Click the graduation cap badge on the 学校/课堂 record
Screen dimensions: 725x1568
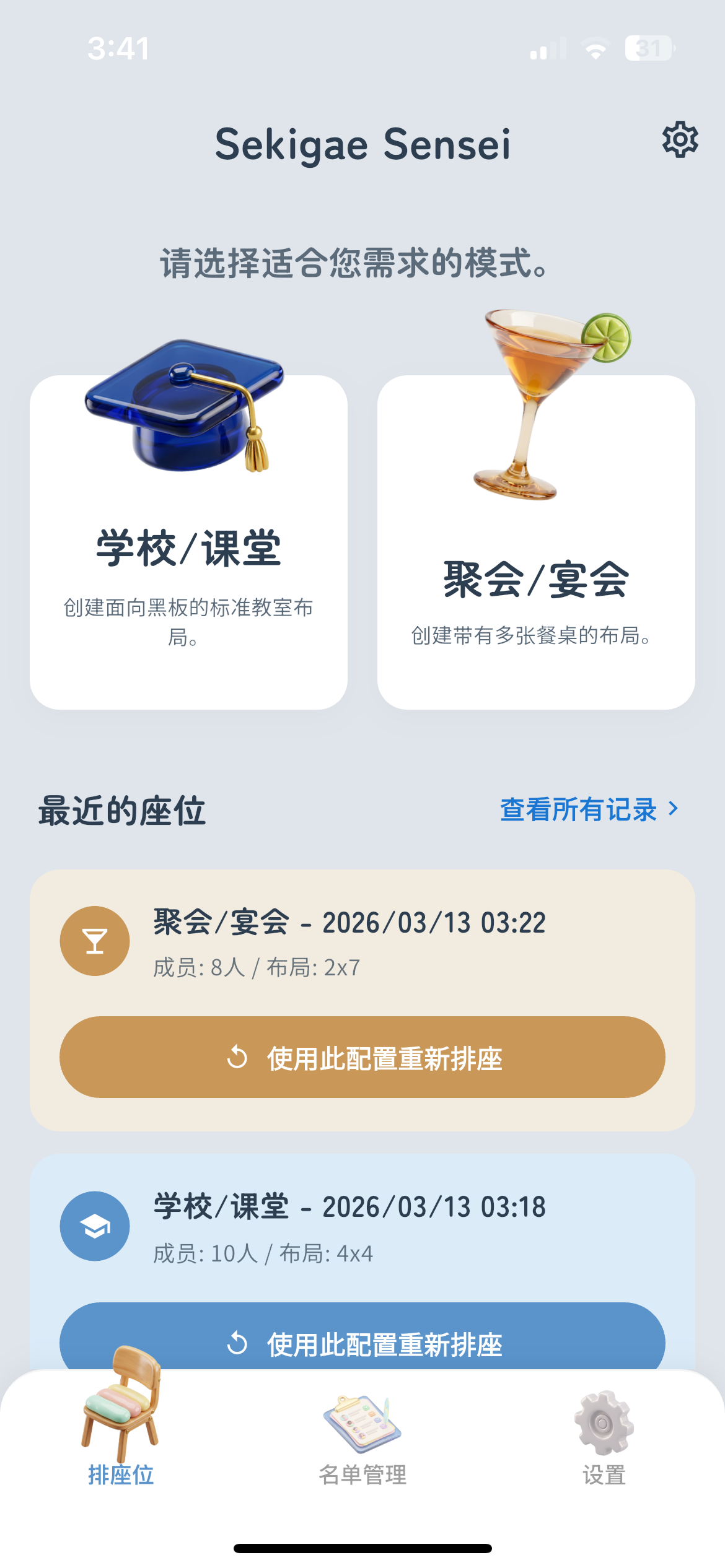94,1226
